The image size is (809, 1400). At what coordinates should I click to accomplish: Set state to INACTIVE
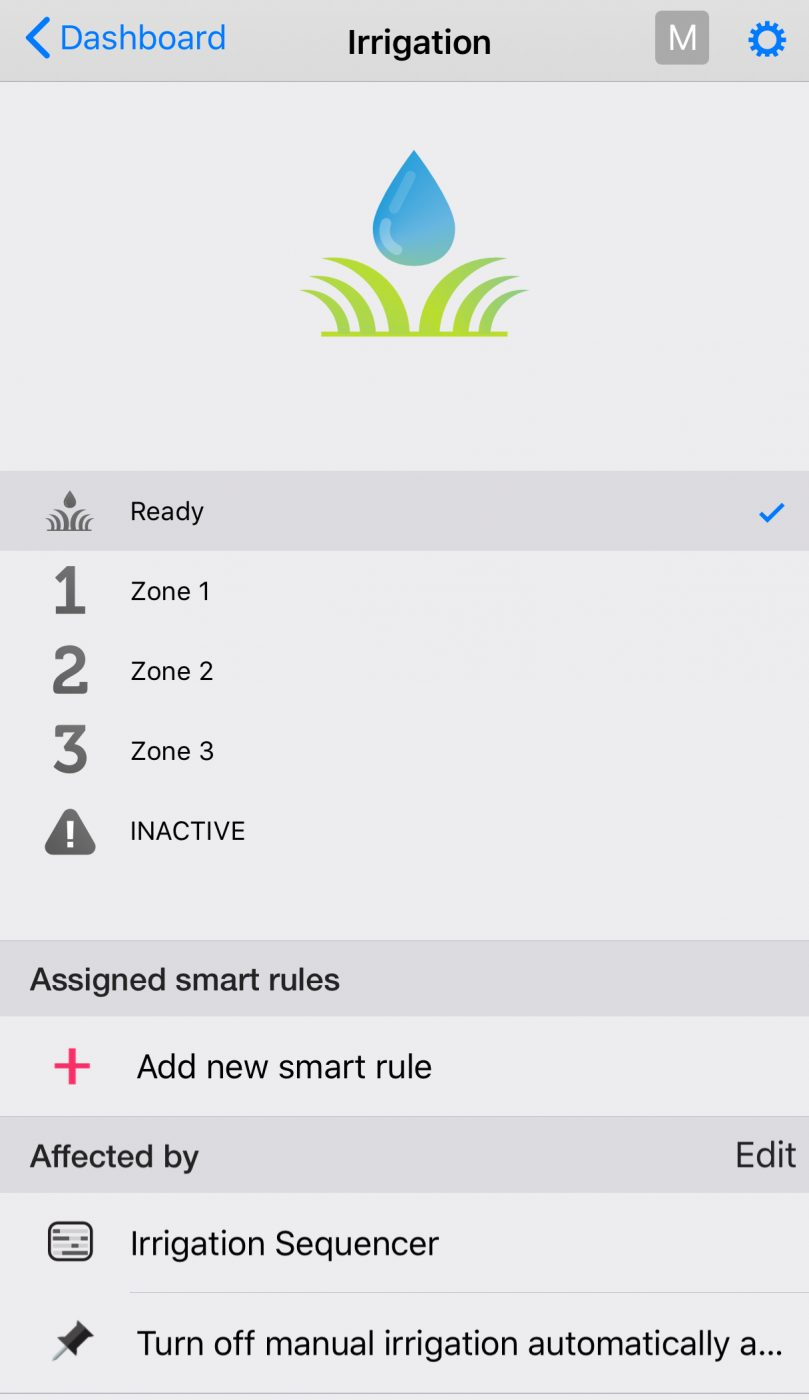coord(404,831)
